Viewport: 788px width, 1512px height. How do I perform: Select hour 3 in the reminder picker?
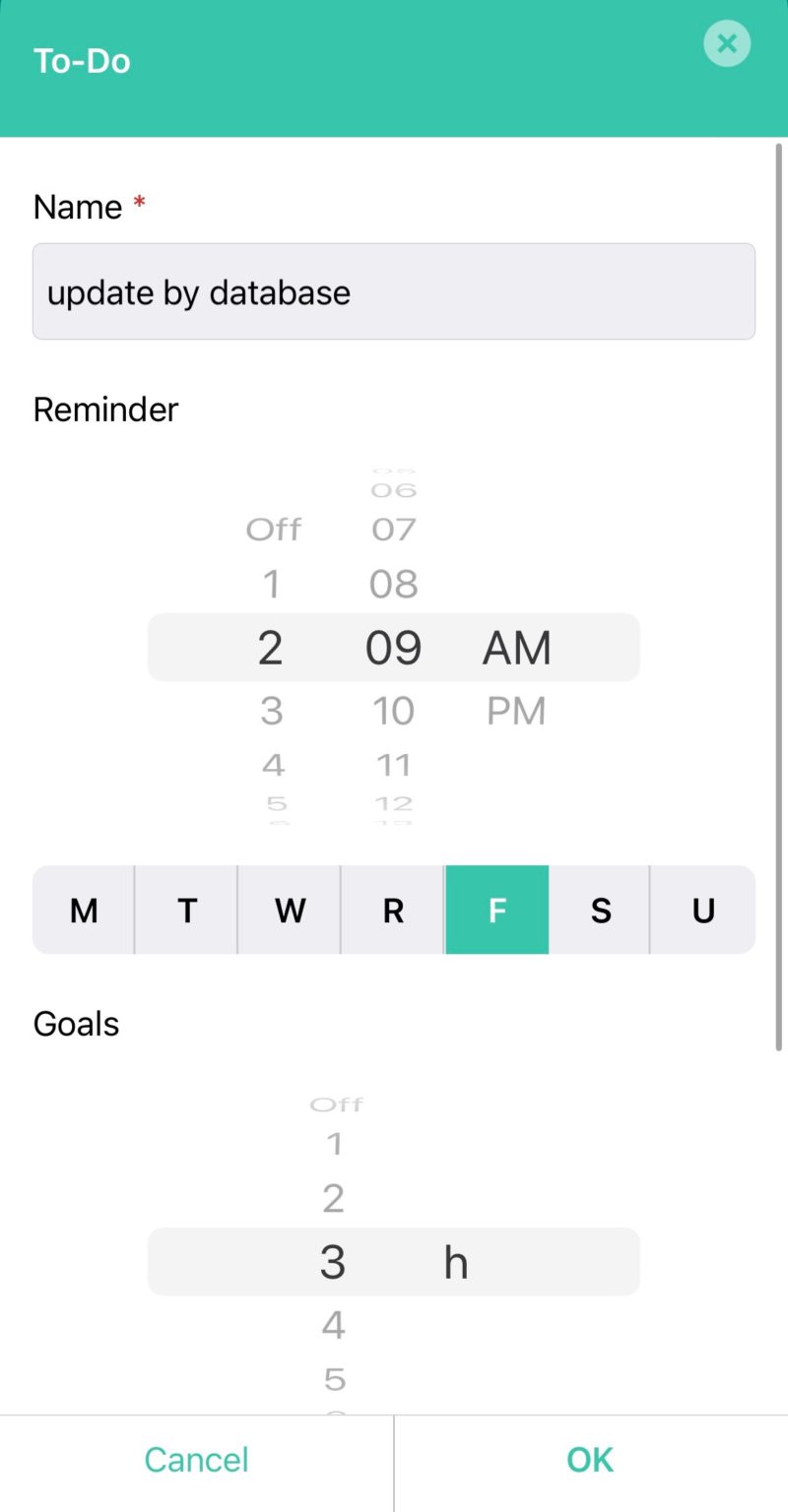273,711
